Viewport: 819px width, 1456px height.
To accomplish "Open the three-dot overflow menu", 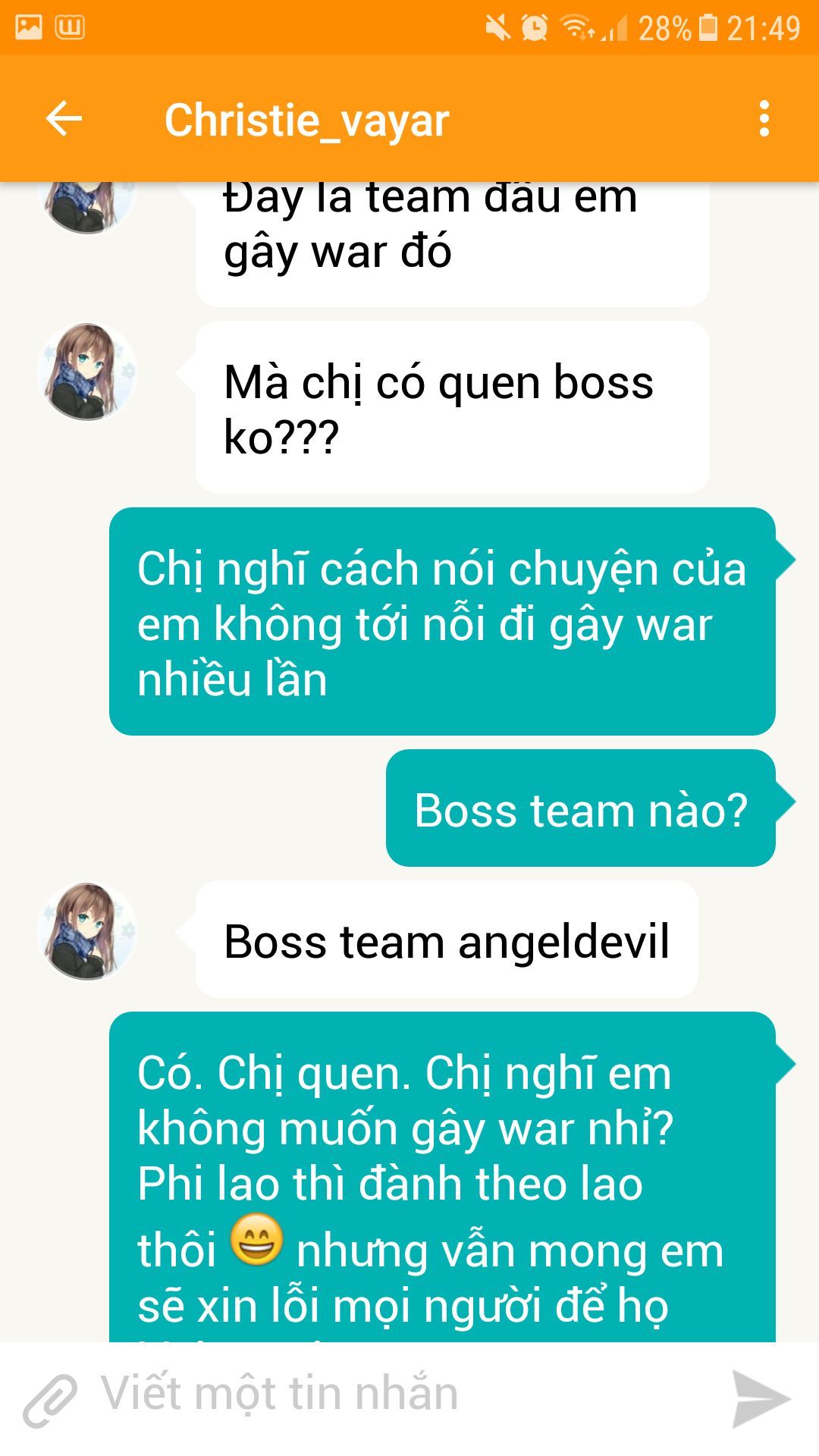I will [x=764, y=119].
